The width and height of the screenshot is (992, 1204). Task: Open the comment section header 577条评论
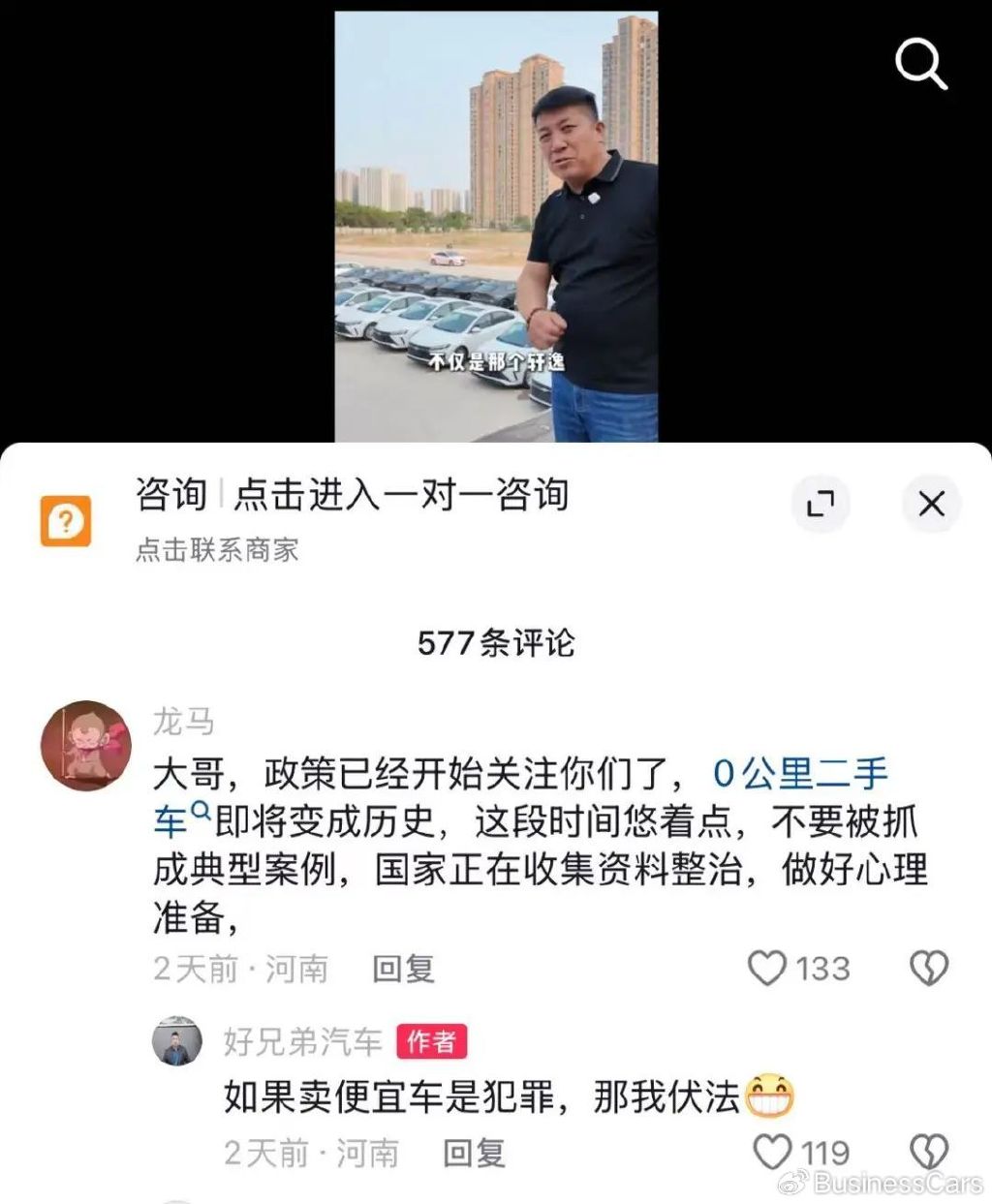(495, 641)
